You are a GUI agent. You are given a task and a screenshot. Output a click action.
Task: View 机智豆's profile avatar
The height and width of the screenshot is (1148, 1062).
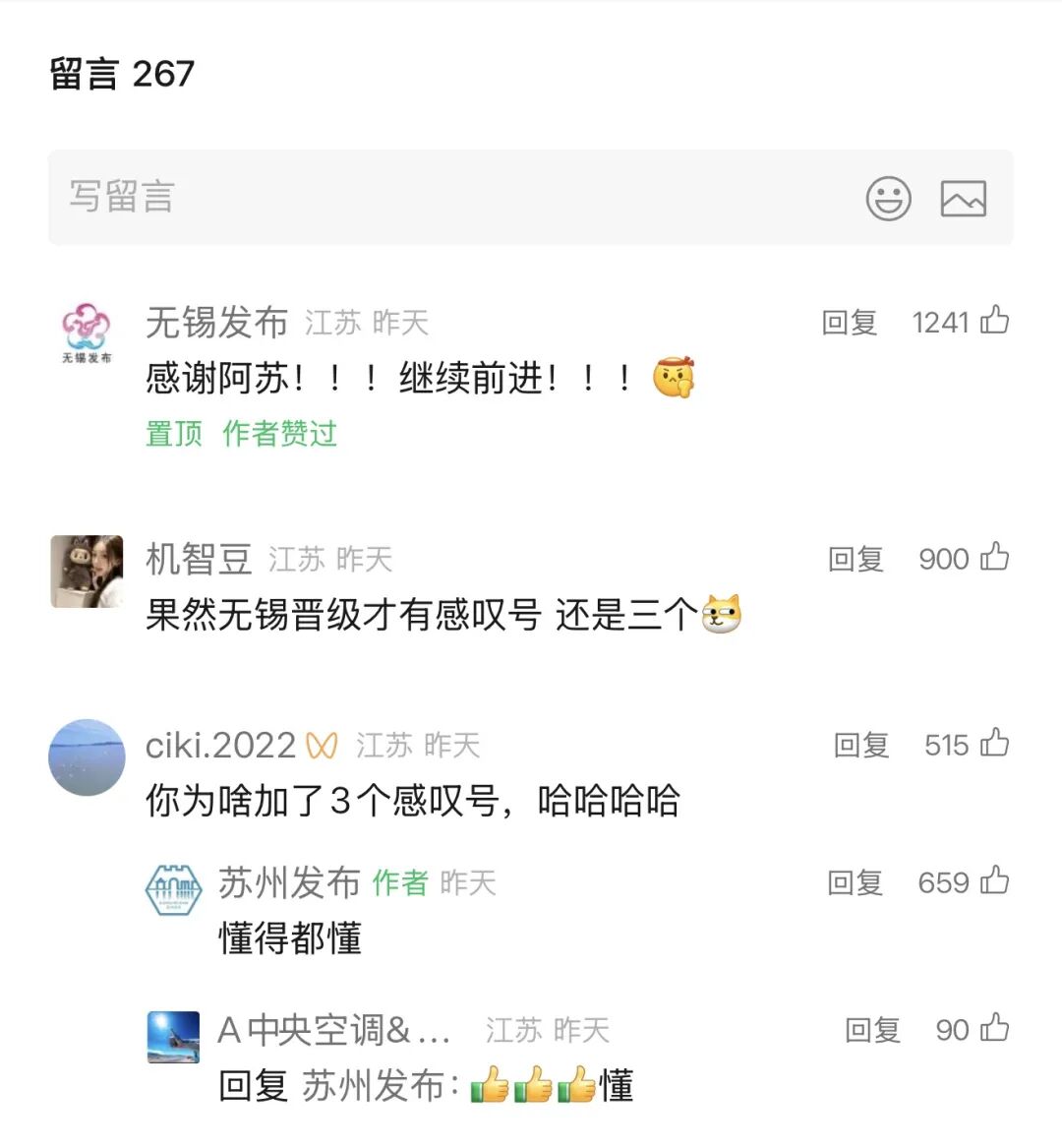pyautogui.click(x=87, y=572)
